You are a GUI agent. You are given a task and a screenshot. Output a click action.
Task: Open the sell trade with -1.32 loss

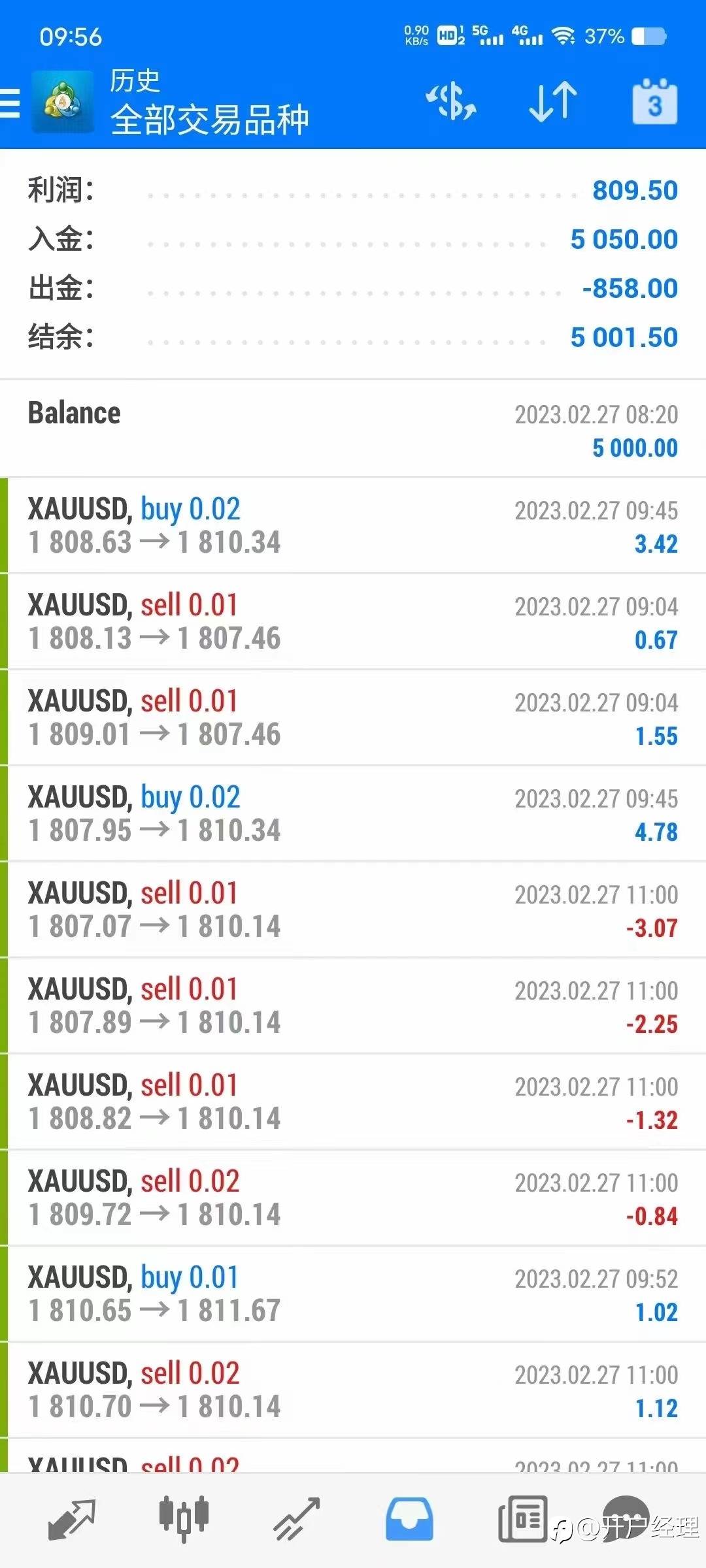[353, 1102]
